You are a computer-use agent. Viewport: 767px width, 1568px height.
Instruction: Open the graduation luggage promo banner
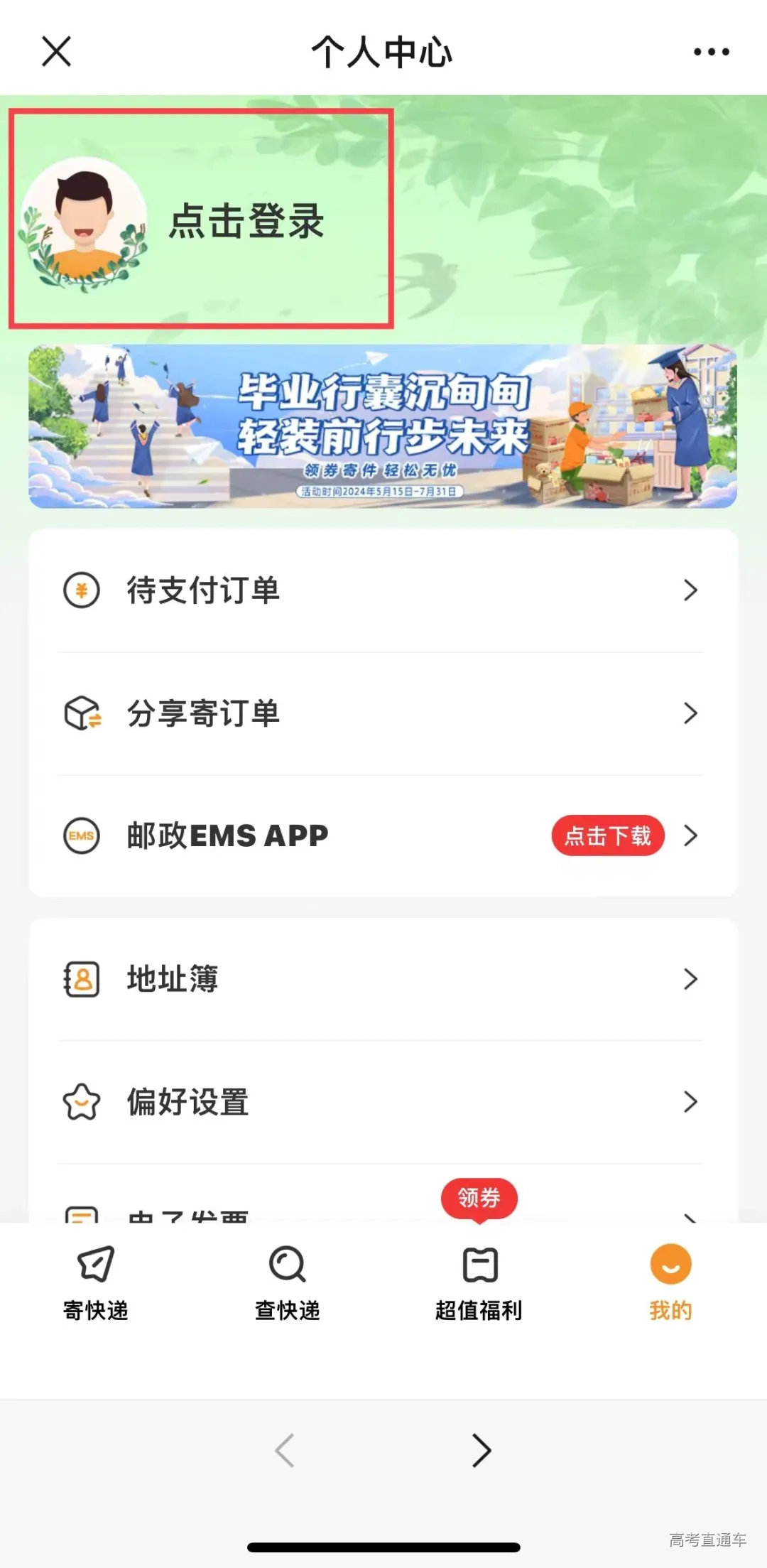pyautogui.click(x=383, y=426)
